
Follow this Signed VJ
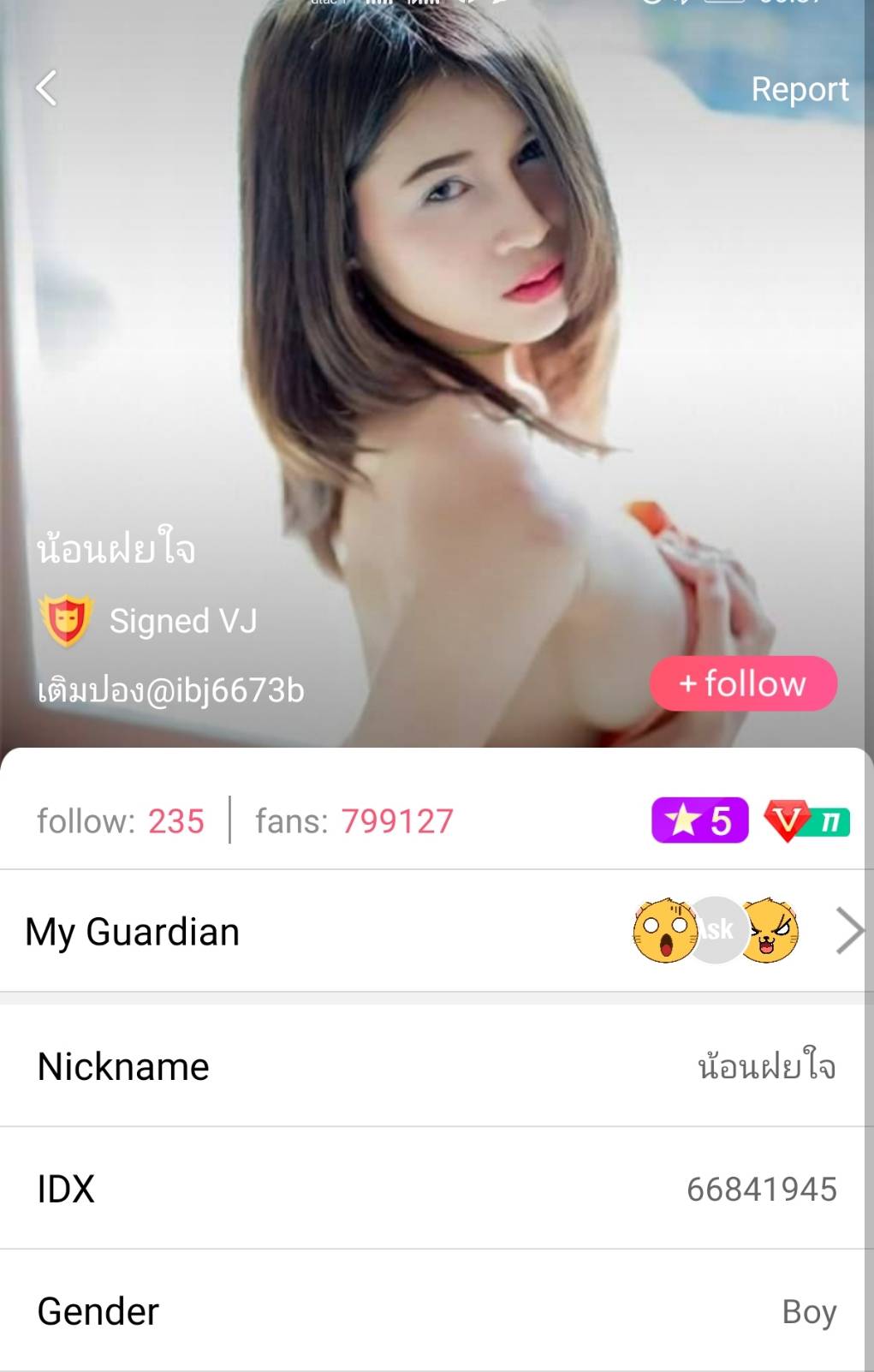pyautogui.click(x=743, y=683)
